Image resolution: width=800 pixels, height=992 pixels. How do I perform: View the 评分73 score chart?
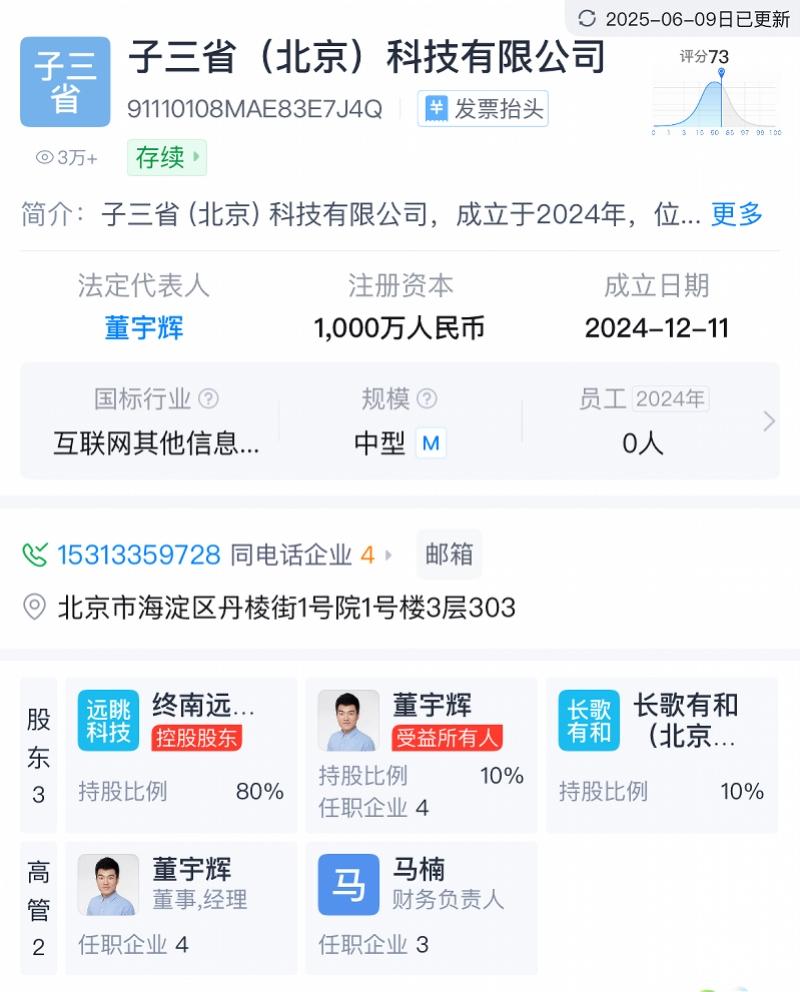[x=716, y=94]
